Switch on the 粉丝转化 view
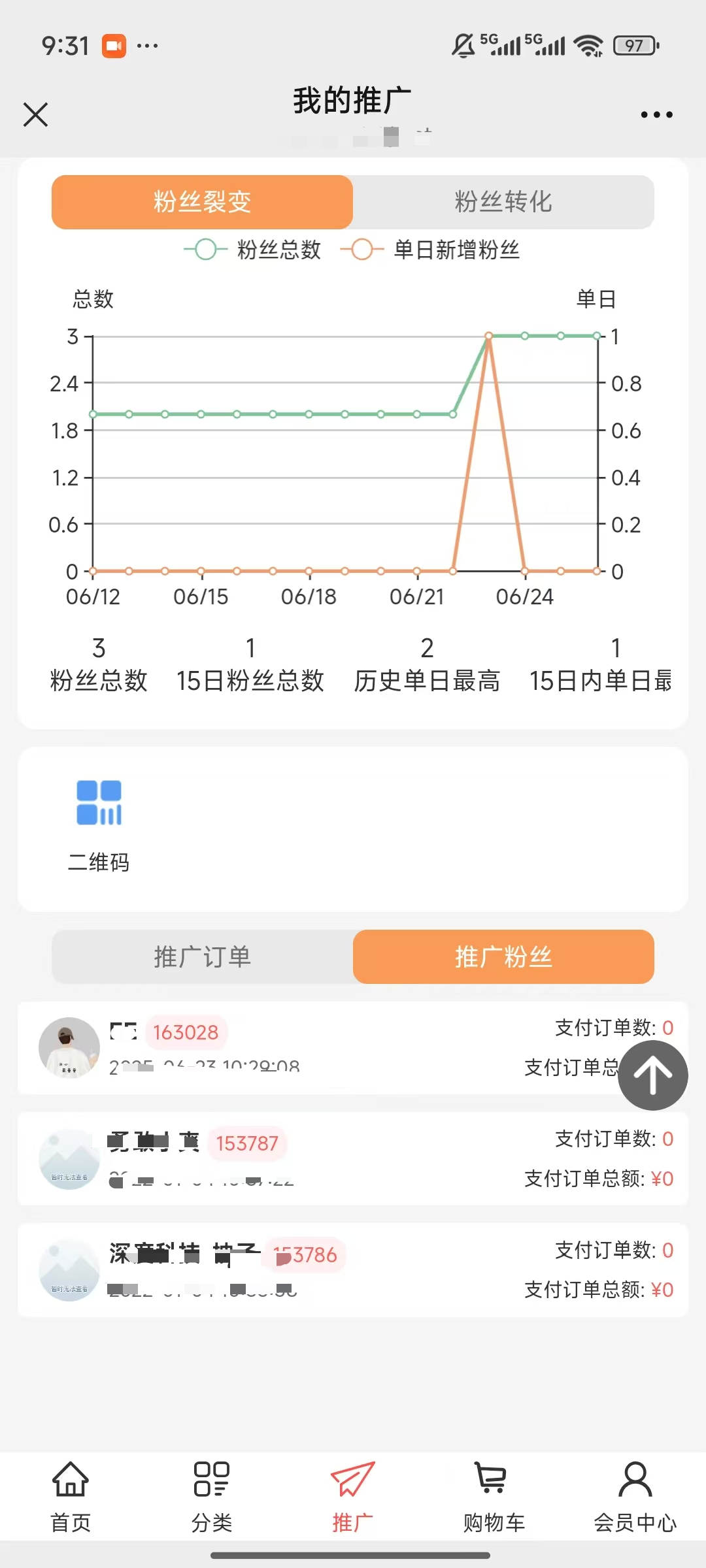 point(503,203)
